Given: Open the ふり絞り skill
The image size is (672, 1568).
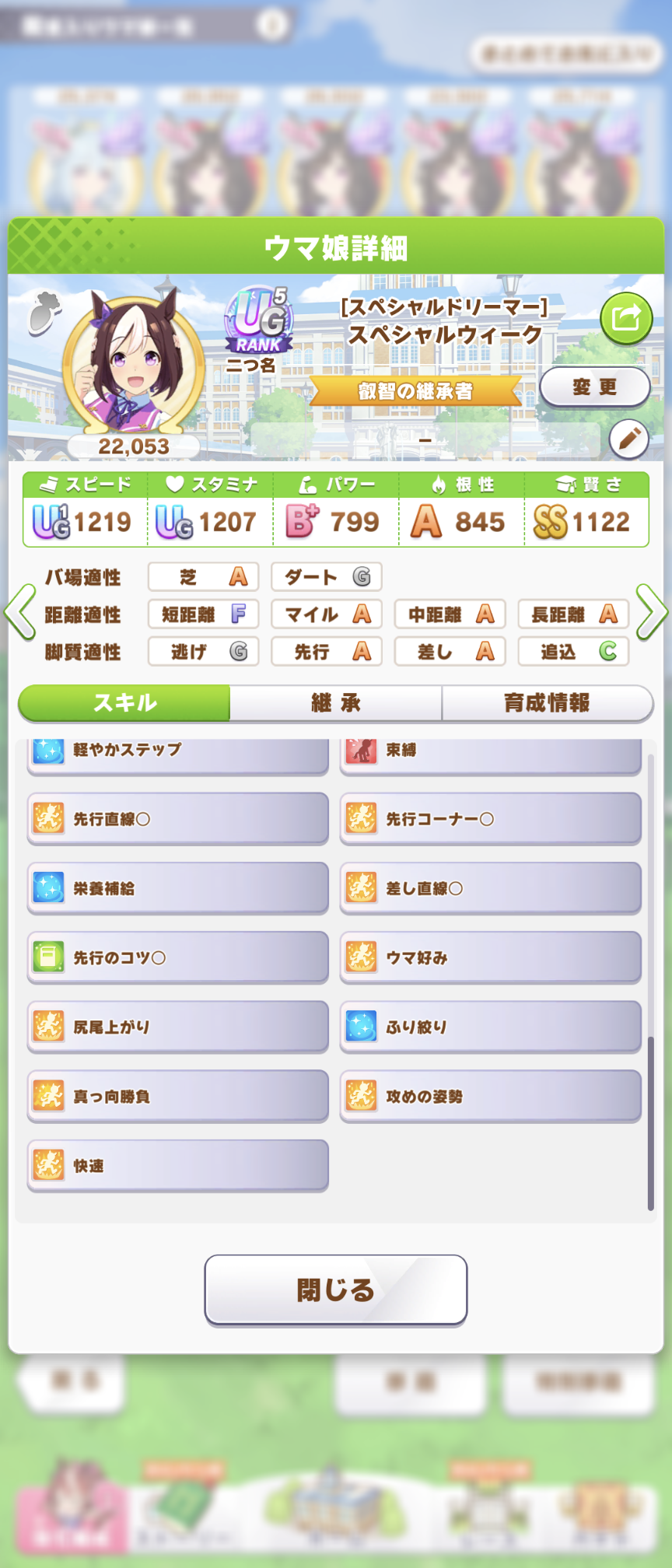Looking at the screenshot, I should 491,1027.
